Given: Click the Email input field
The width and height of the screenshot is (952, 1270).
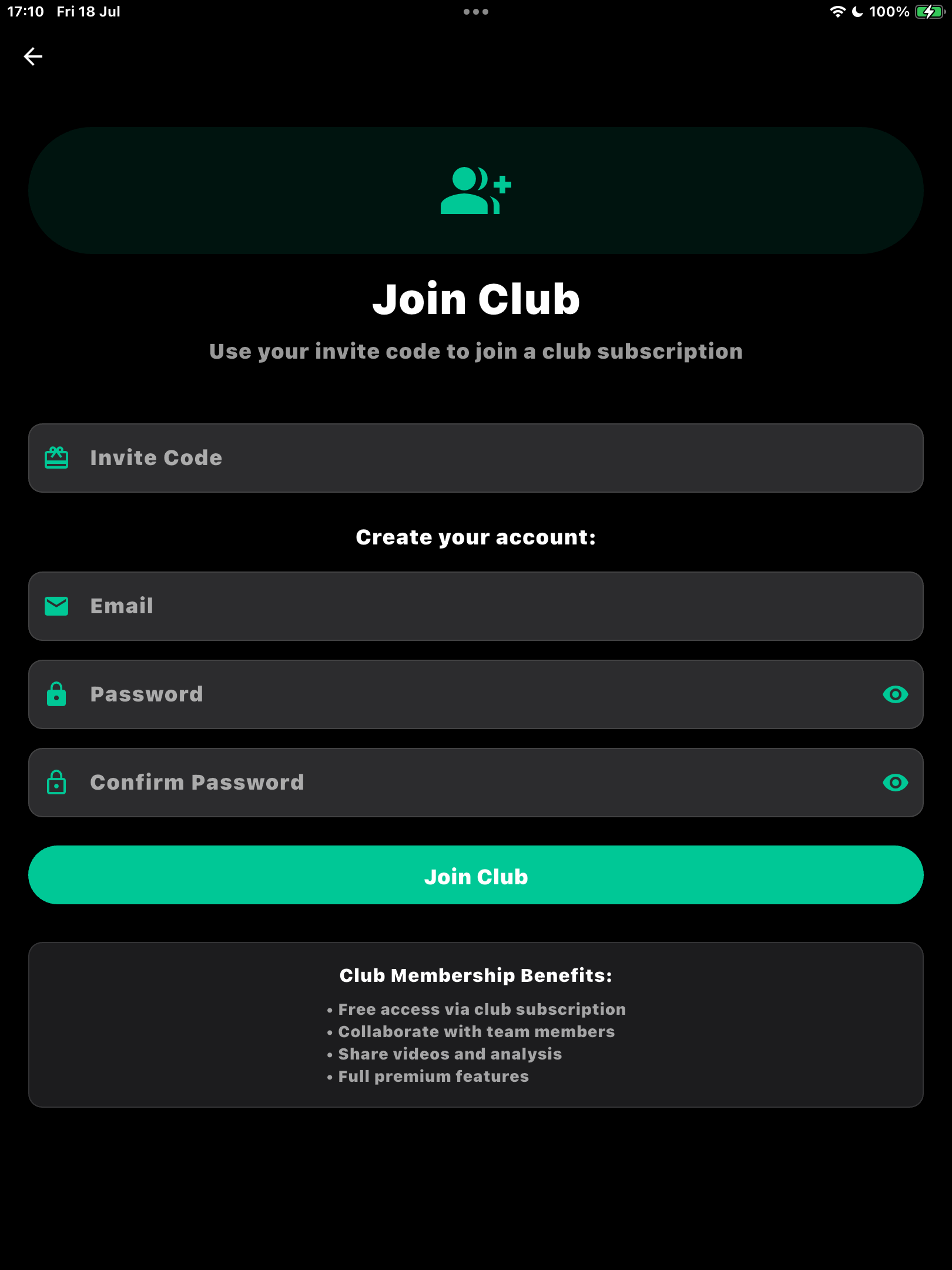Looking at the screenshot, I should (x=411, y=606).
